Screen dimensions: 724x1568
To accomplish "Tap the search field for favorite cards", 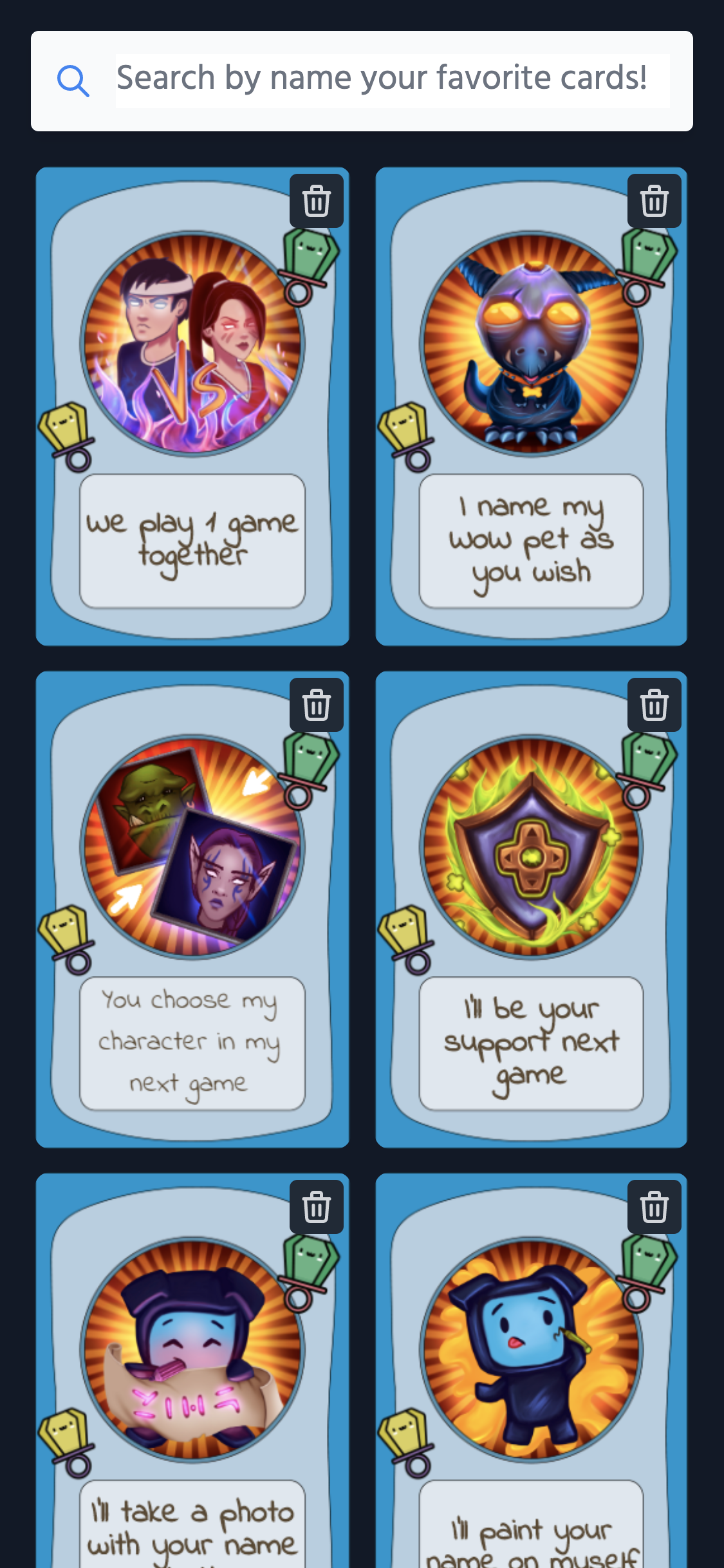I will click(391, 80).
